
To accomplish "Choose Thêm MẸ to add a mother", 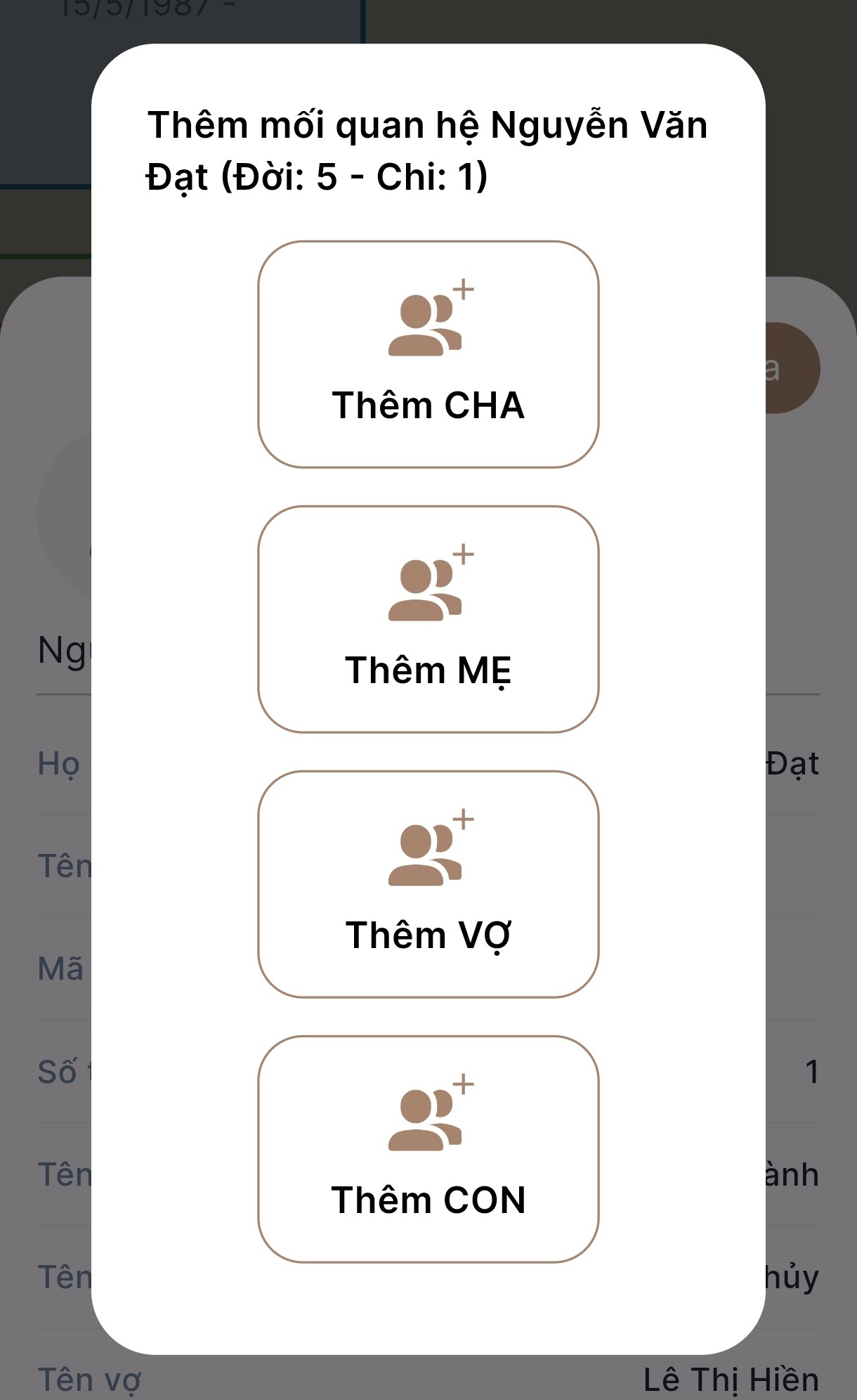I will [428, 619].
